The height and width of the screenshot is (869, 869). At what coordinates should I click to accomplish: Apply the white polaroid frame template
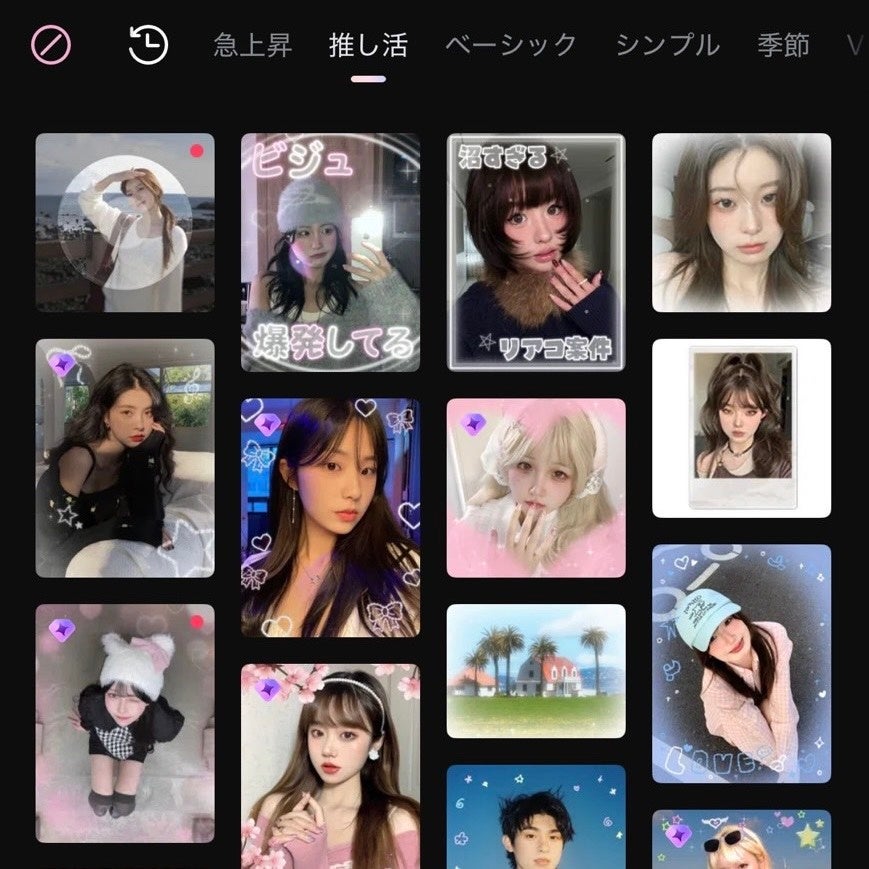(x=741, y=428)
